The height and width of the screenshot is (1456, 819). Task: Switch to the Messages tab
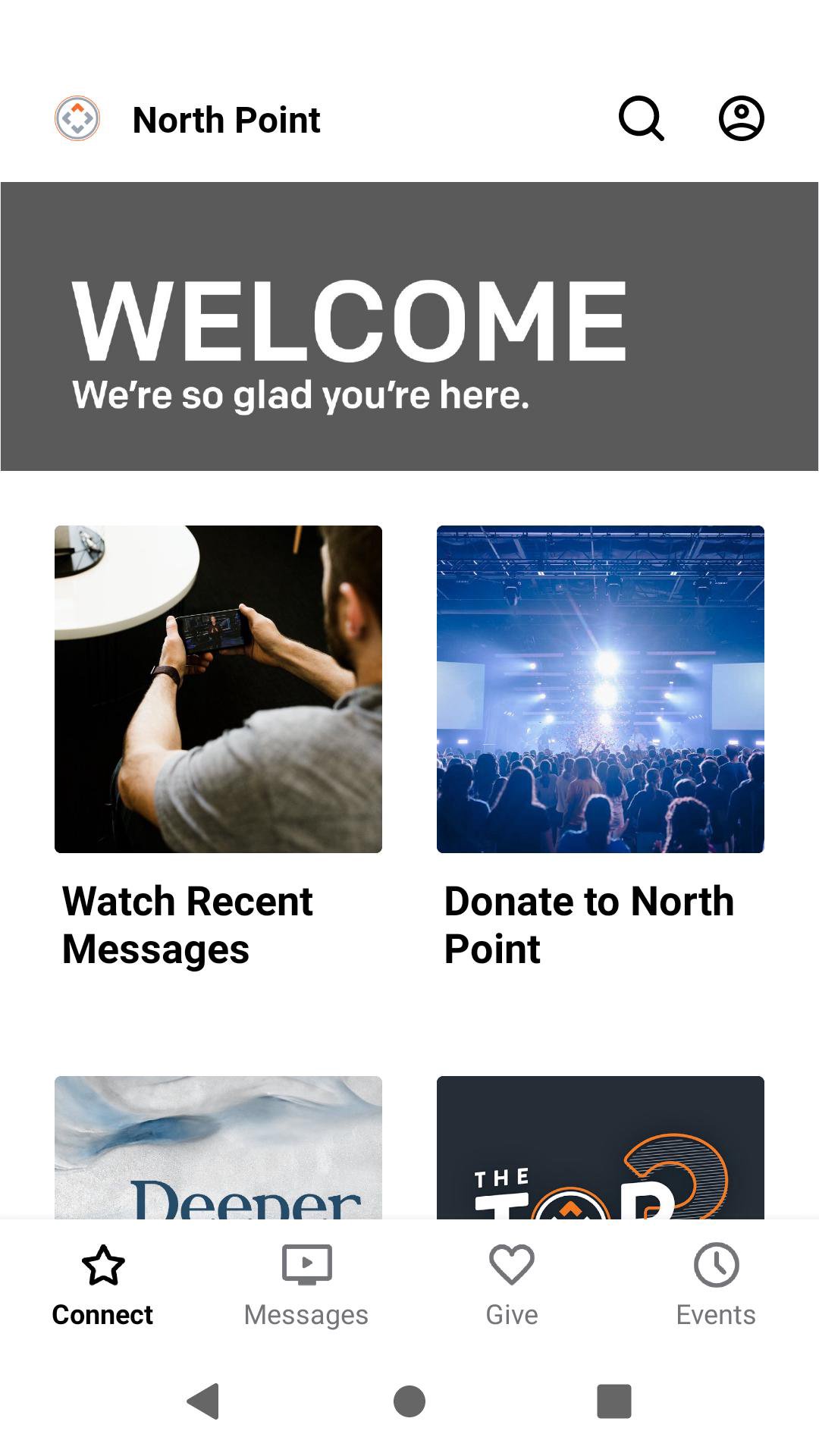(x=306, y=1285)
